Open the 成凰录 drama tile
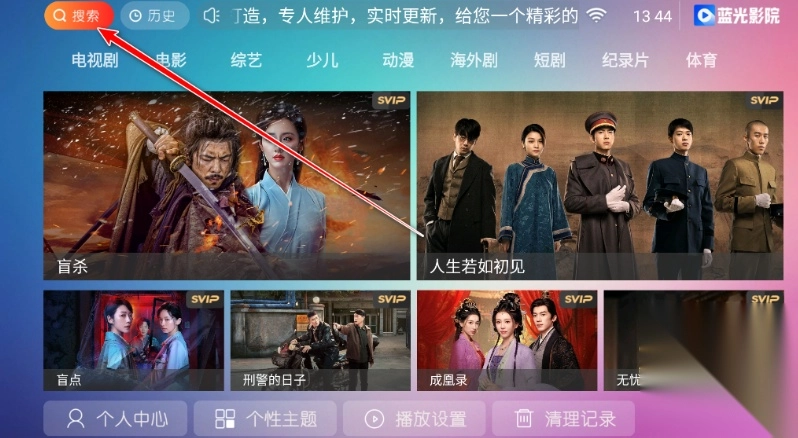This screenshot has height=438, width=798. click(x=507, y=340)
